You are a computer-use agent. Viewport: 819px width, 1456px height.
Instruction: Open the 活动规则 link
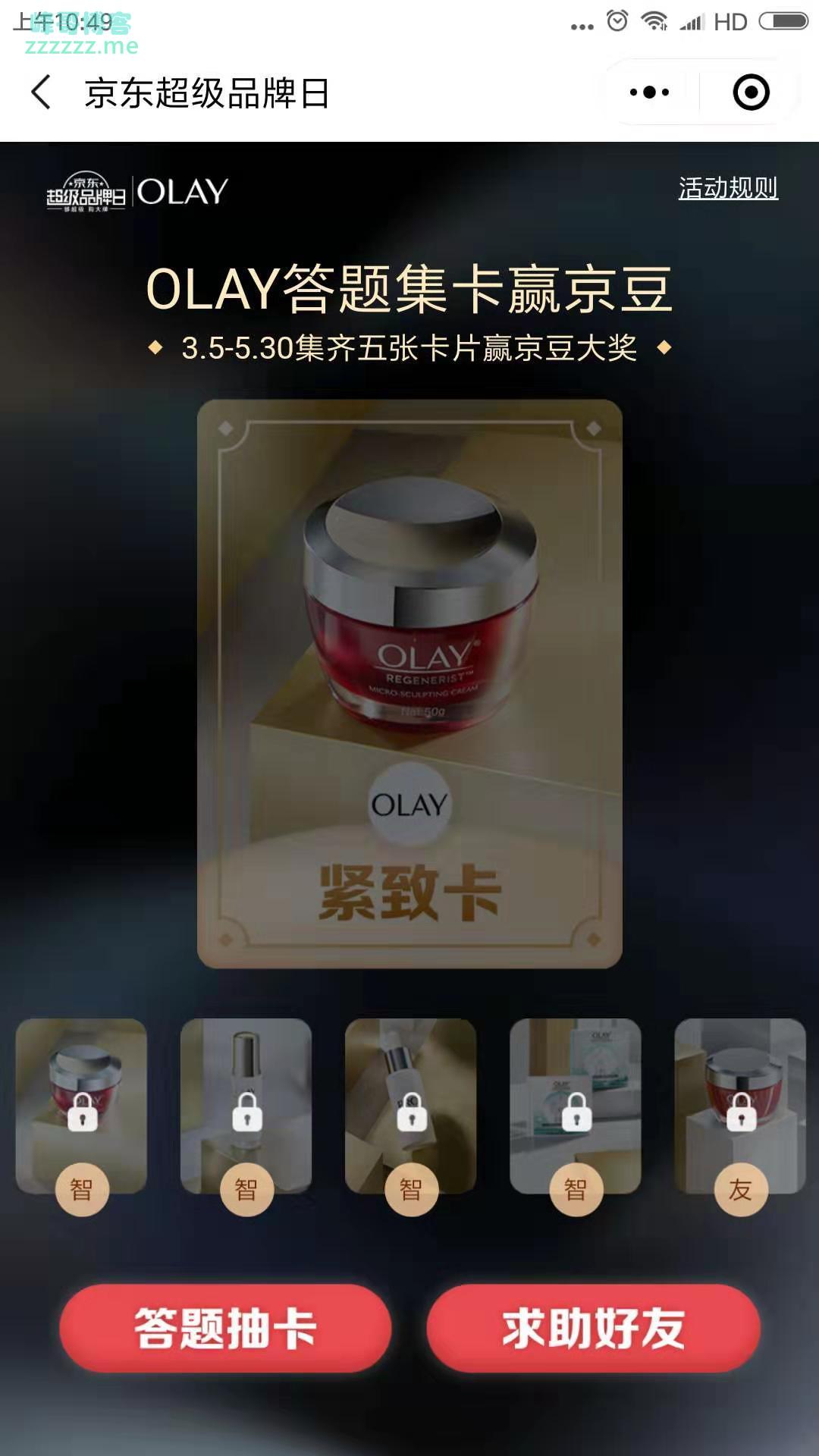pos(727,188)
